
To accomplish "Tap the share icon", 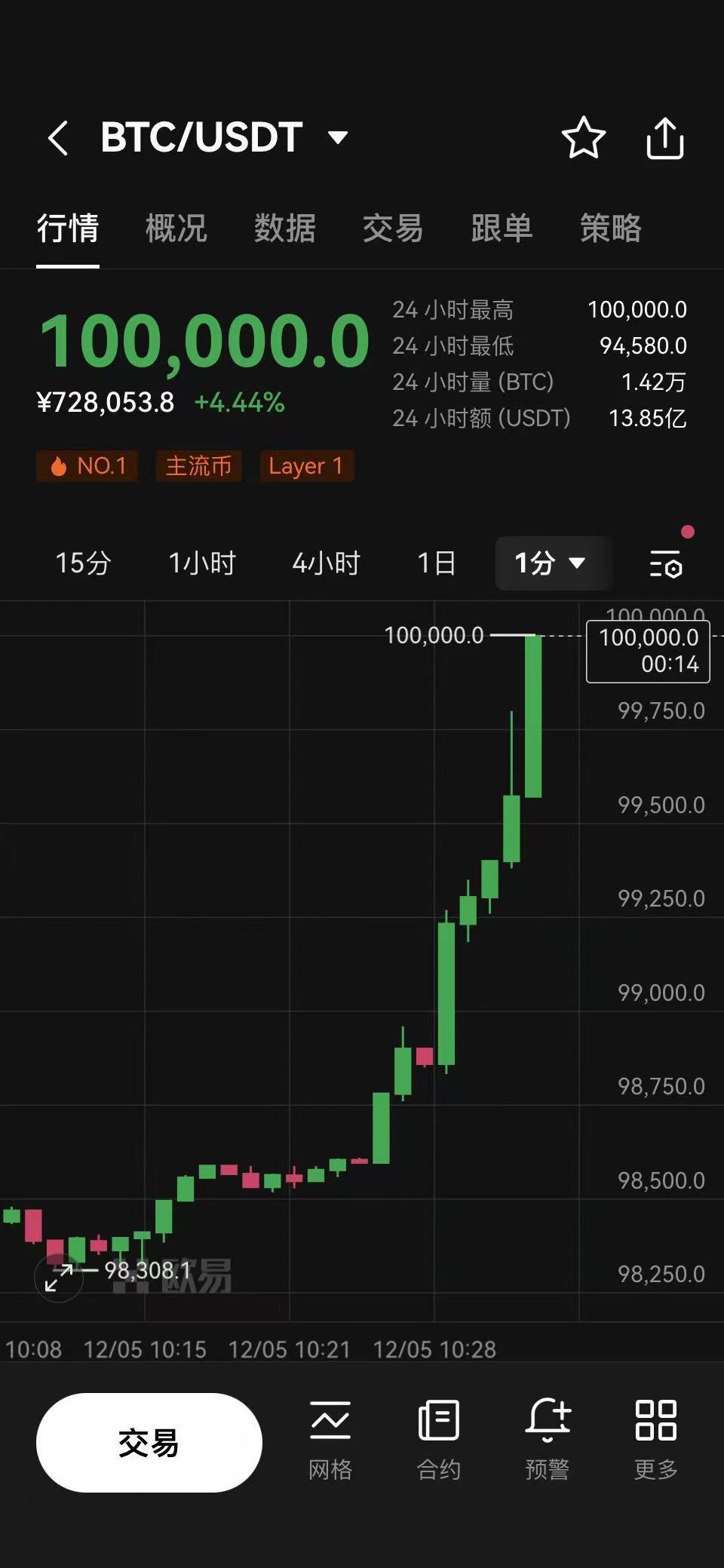I will point(664,138).
